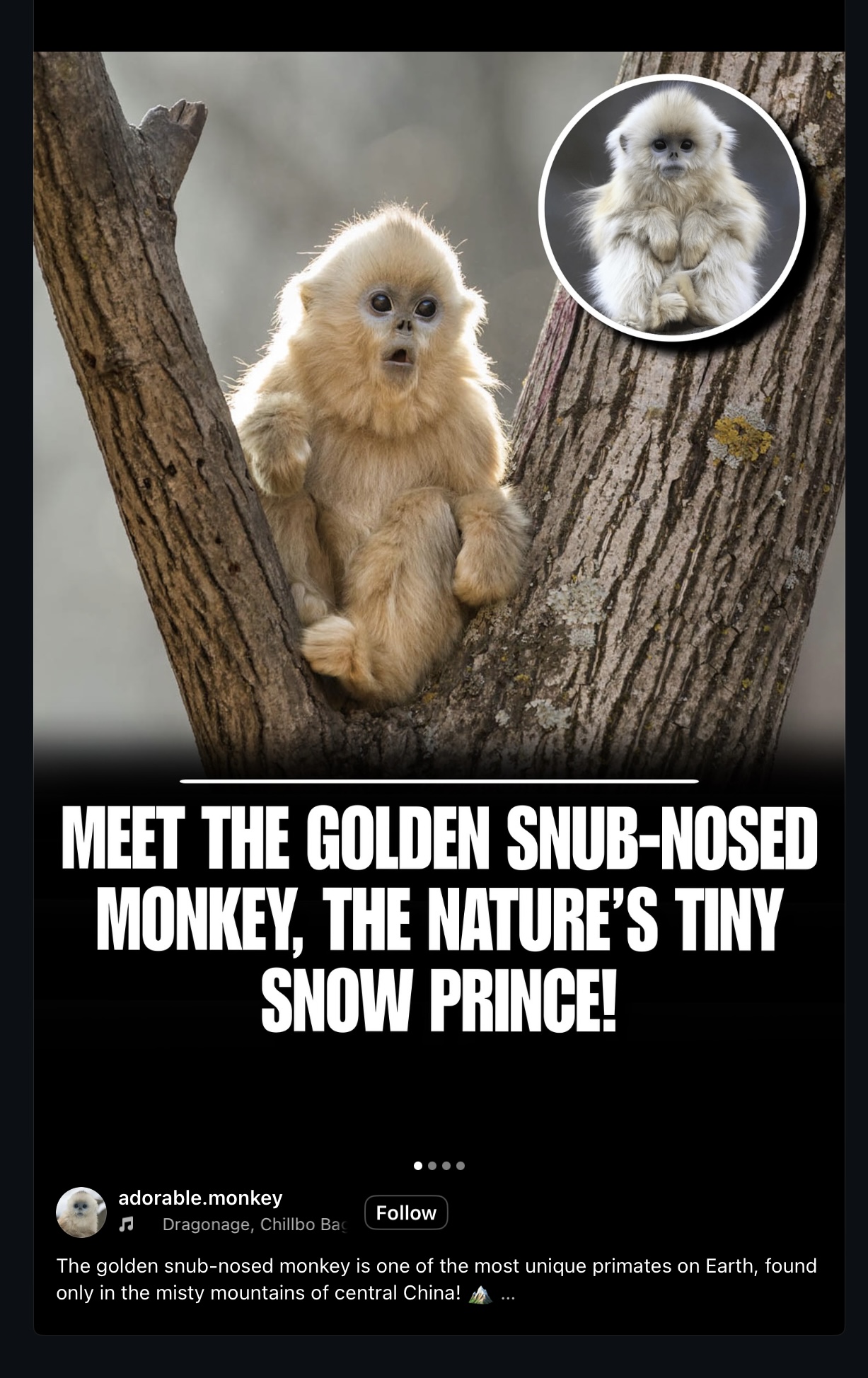Follow the adorable.monkey account
Viewport: 868px width, 1378px height.
click(x=406, y=1212)
